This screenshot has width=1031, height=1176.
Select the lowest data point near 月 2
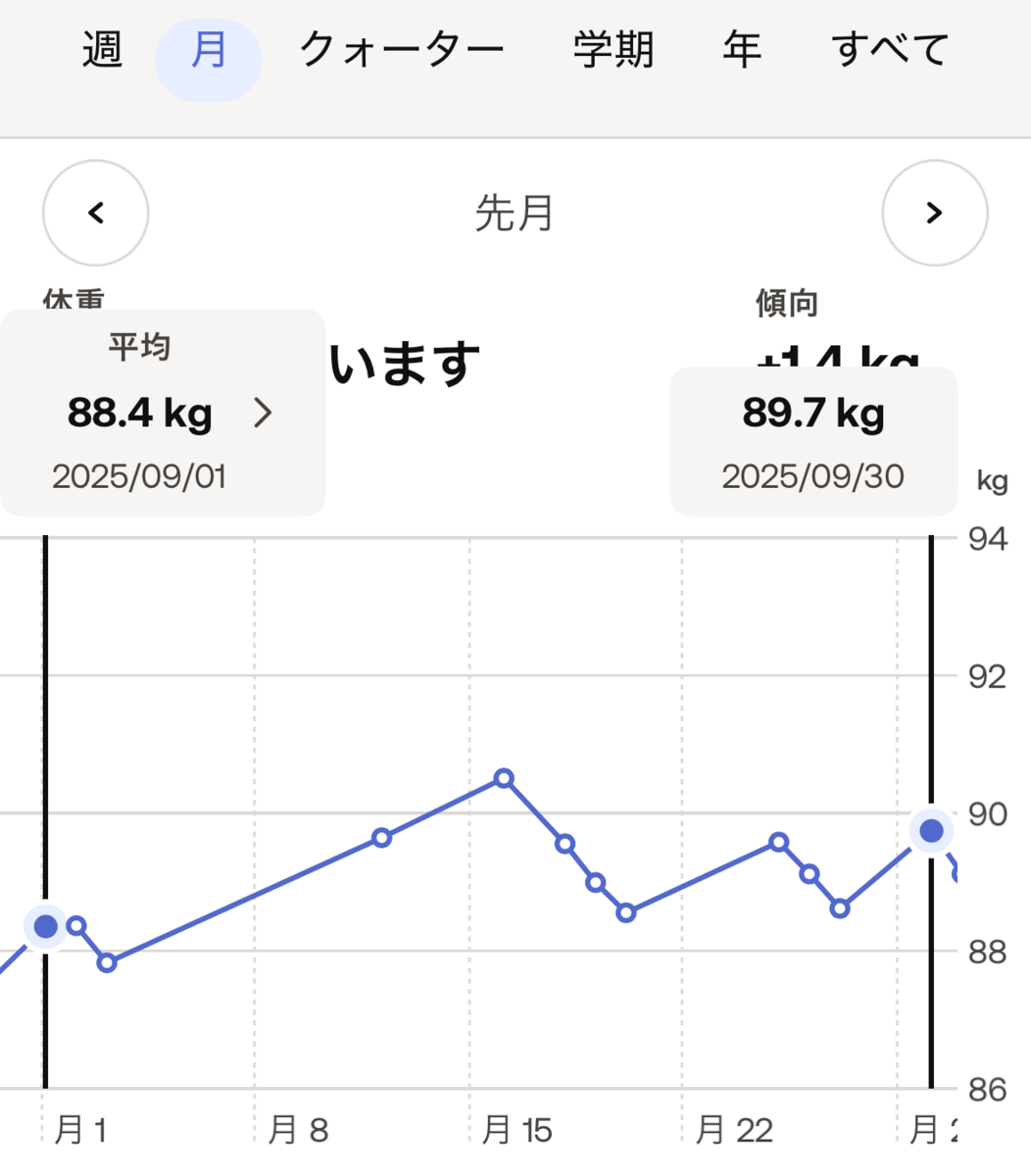pyautogui.click(x=108, y=963)
